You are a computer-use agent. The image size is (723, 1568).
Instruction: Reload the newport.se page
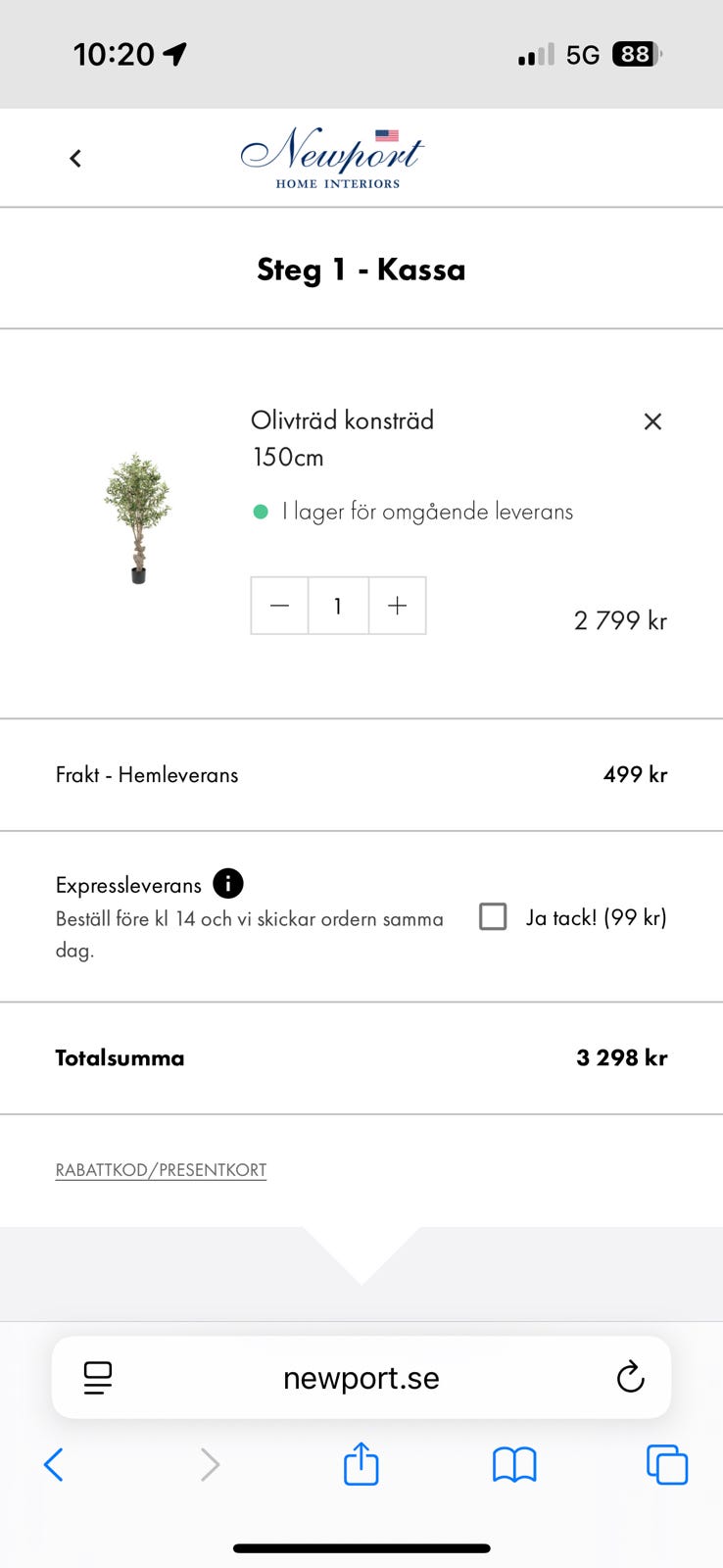631,1377
